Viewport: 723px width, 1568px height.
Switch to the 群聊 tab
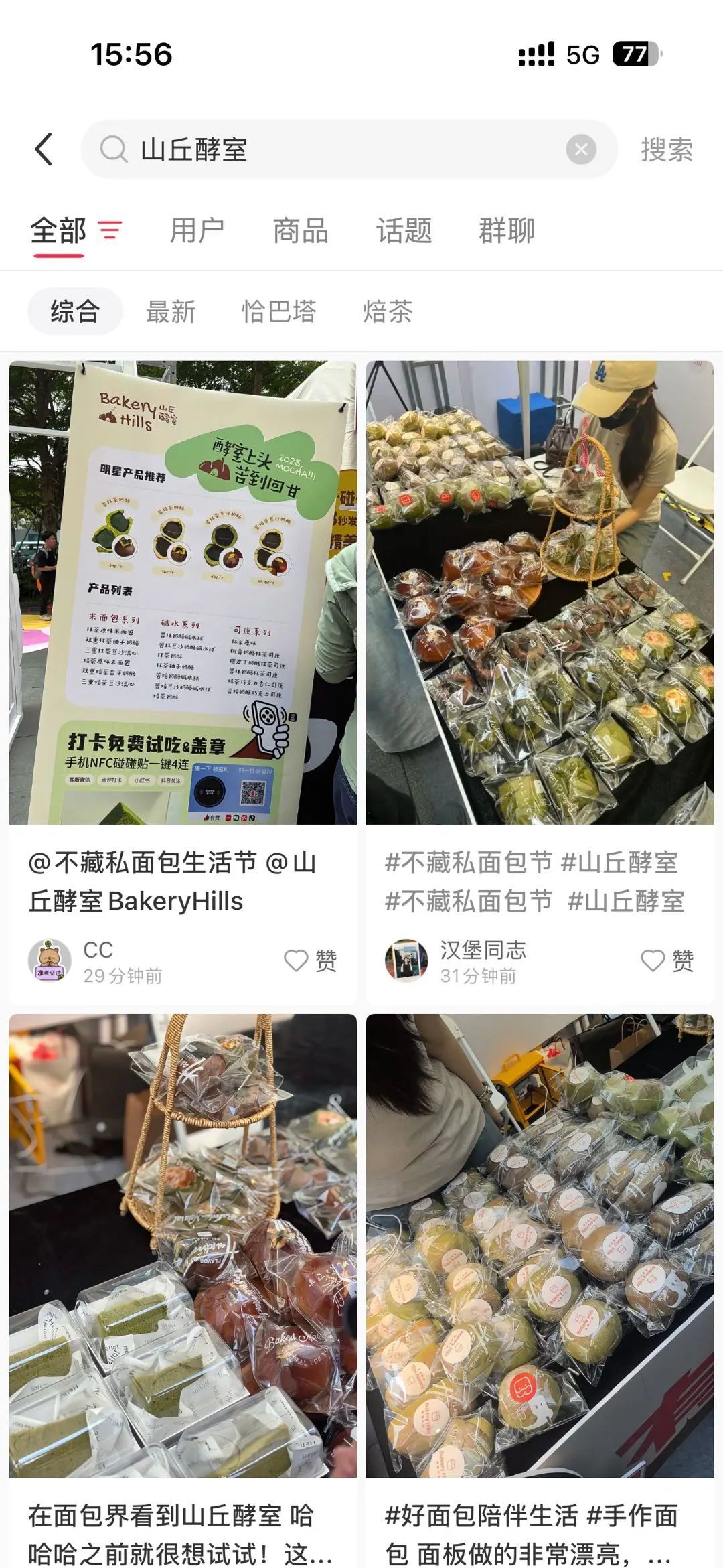click(x=507, y=231)
